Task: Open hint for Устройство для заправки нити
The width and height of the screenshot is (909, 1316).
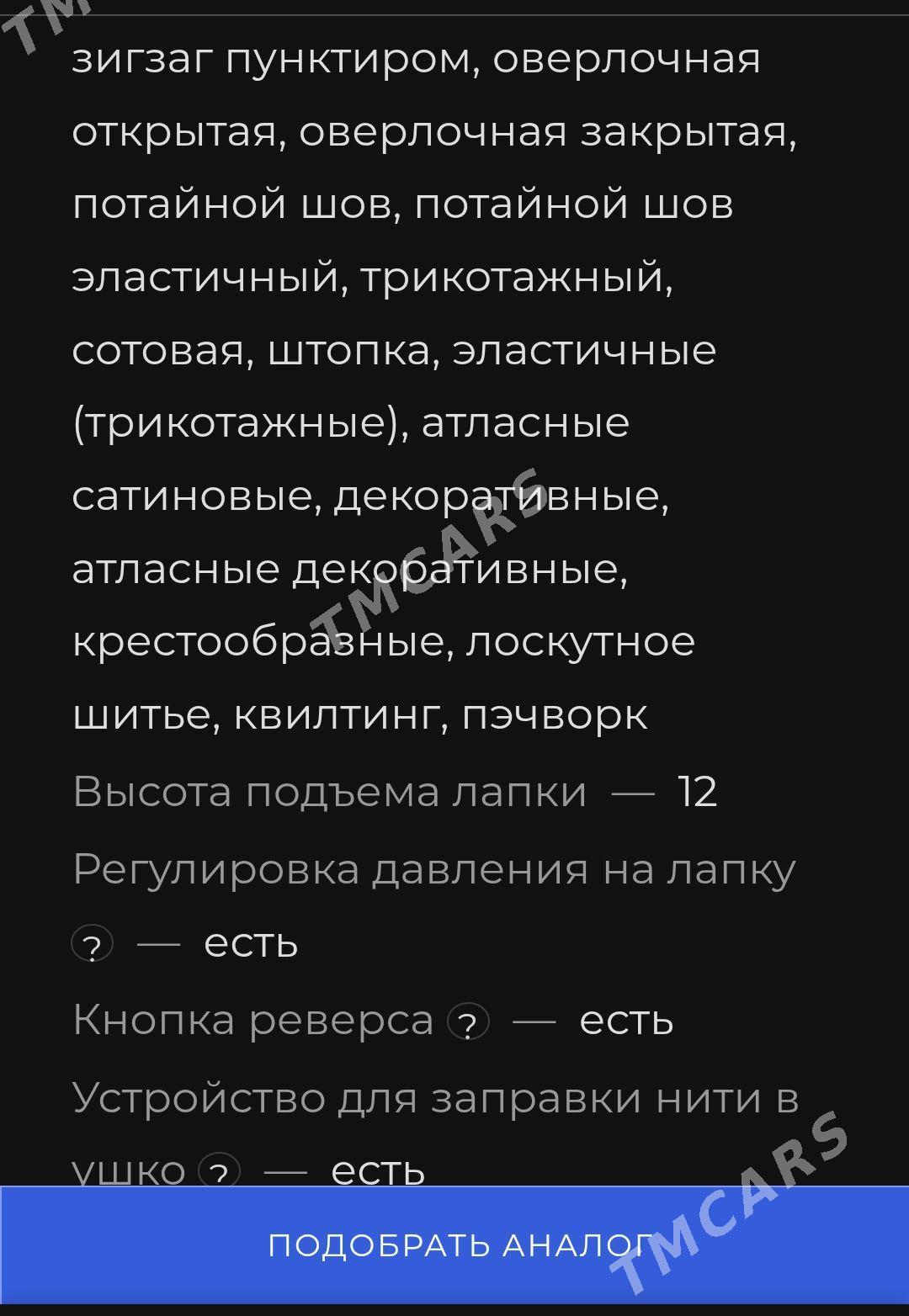Action: click(219, 1171)
